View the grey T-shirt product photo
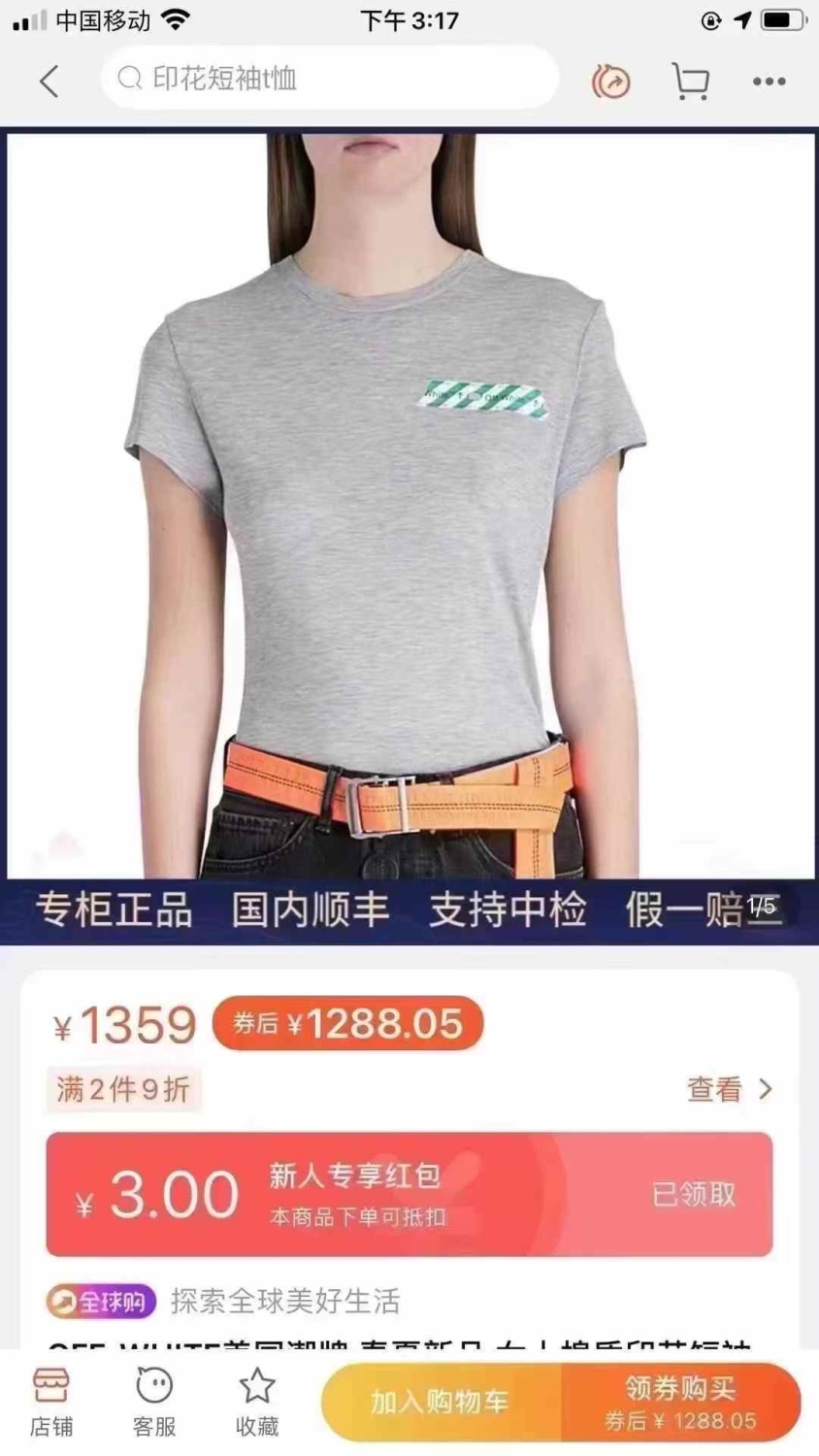 pos(410,506)
